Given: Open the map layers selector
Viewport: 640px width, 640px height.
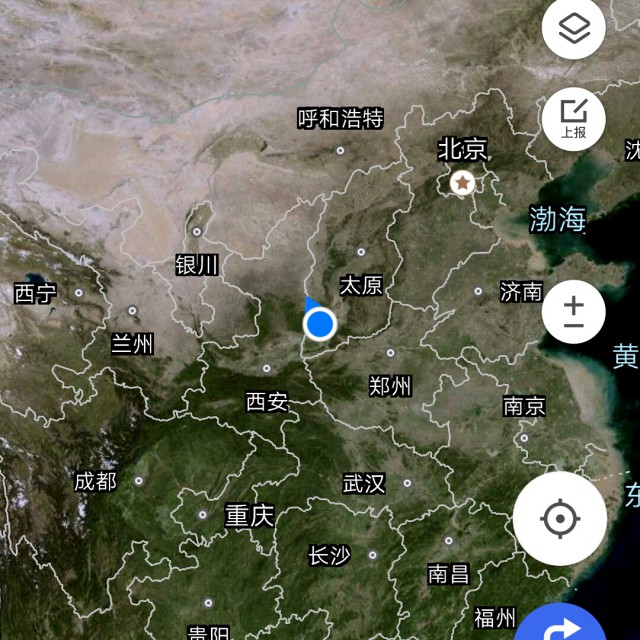Looking at the screenshot, I should pyautogui.click(x=573, y=29).
